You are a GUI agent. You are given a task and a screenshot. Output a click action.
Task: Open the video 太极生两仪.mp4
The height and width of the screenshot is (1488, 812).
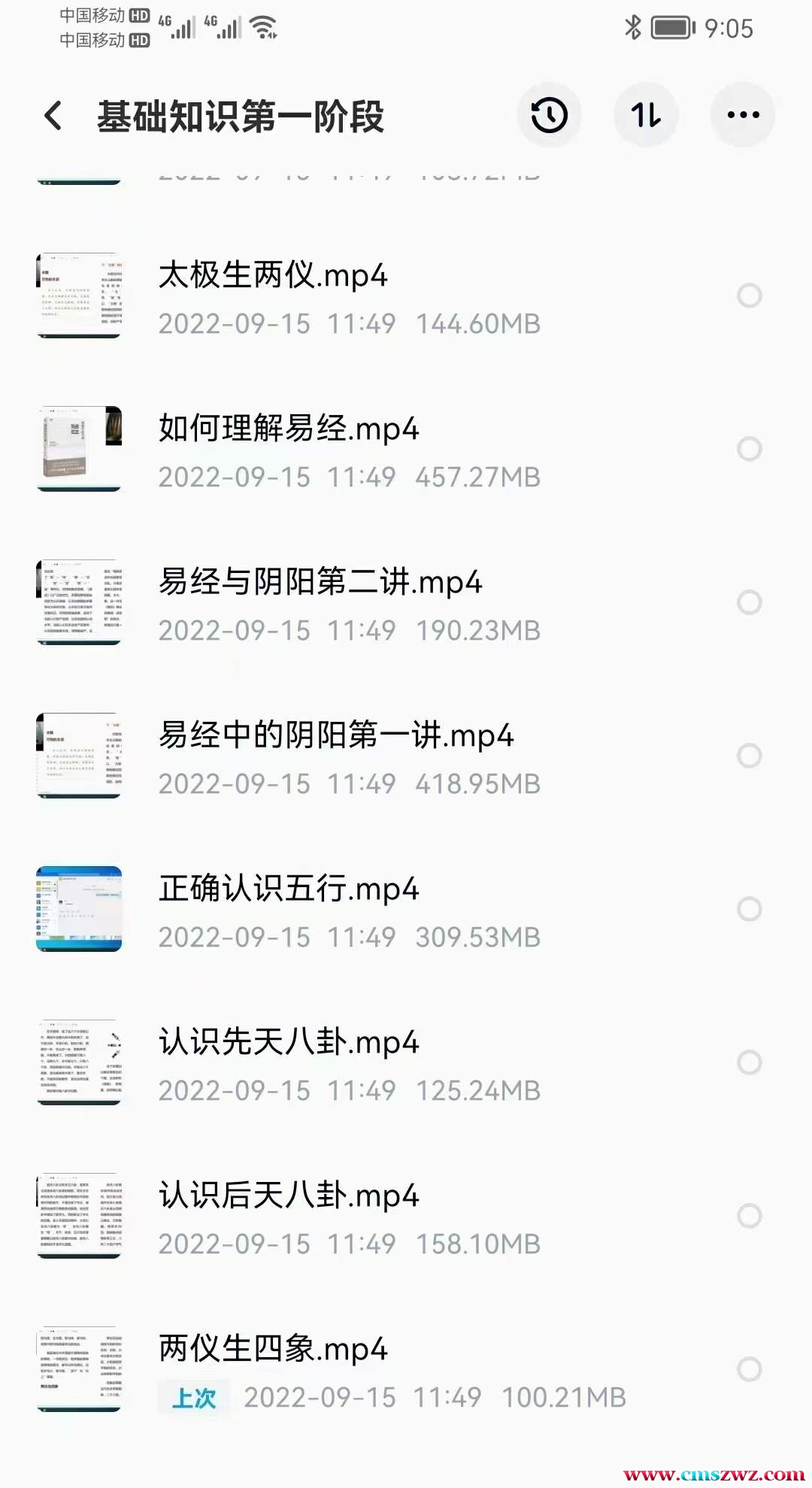click(273, 276)
